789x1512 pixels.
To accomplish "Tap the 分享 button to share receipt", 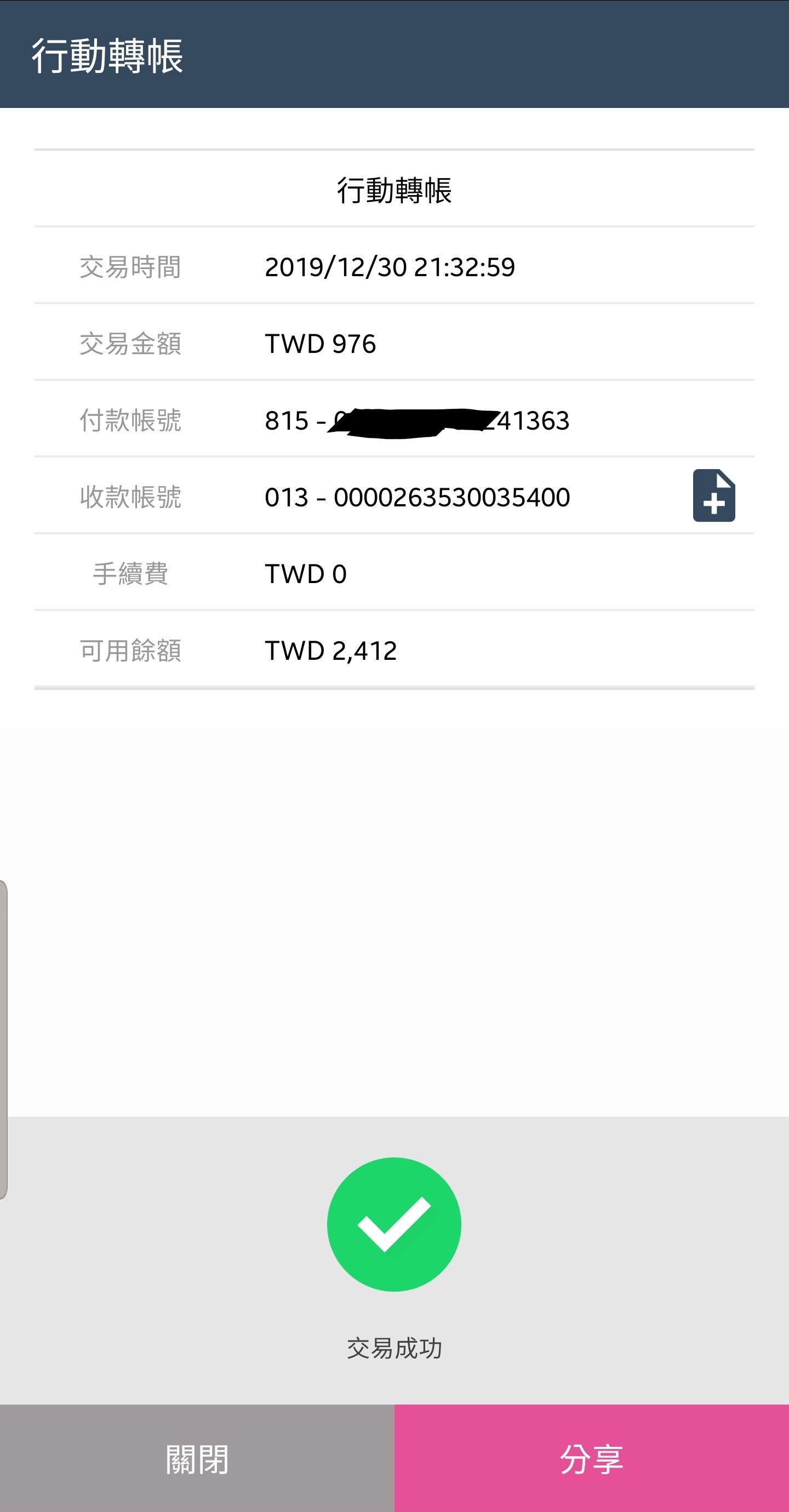I will [592, 1458].
